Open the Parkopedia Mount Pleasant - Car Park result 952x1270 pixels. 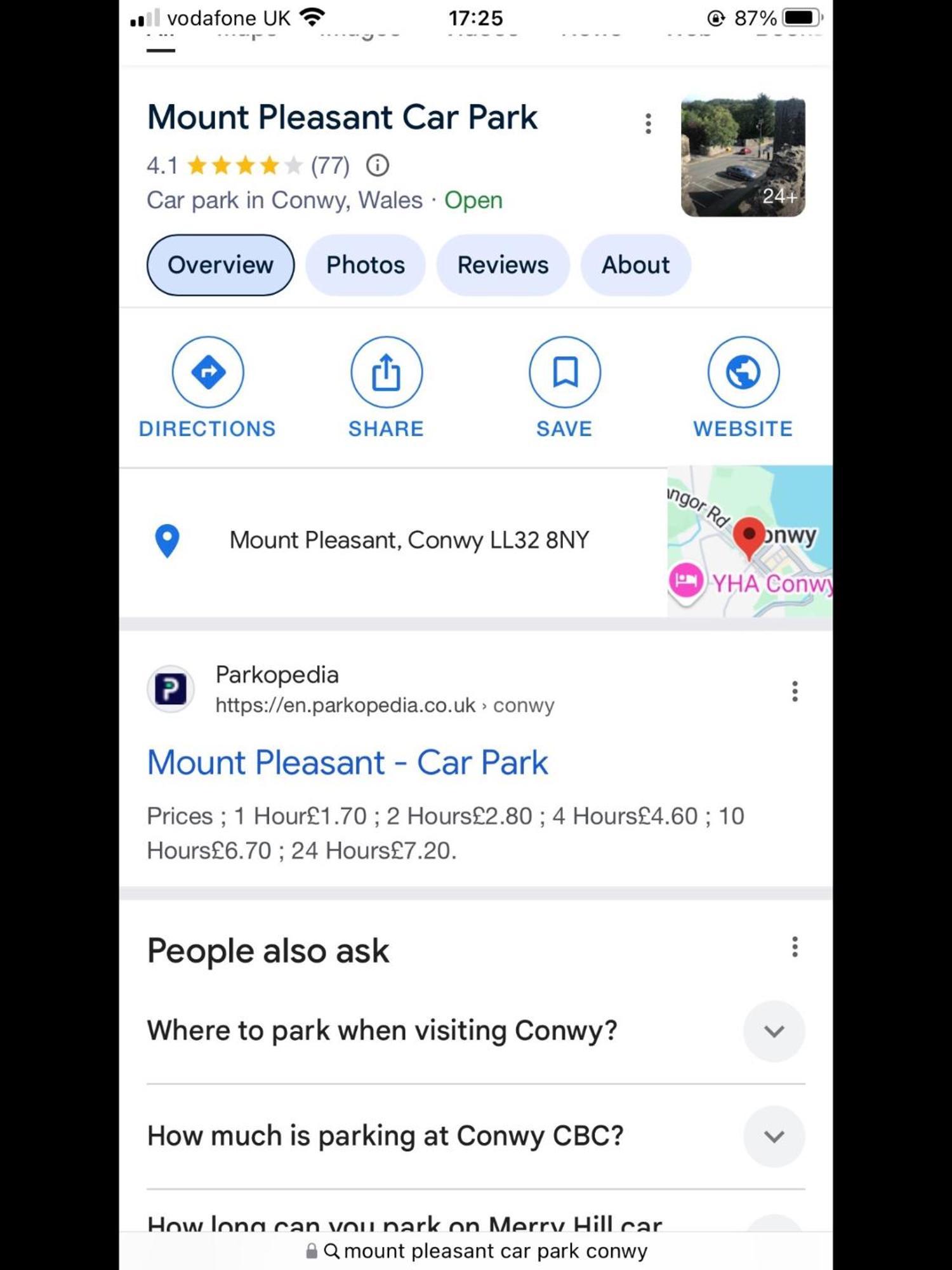347,762
